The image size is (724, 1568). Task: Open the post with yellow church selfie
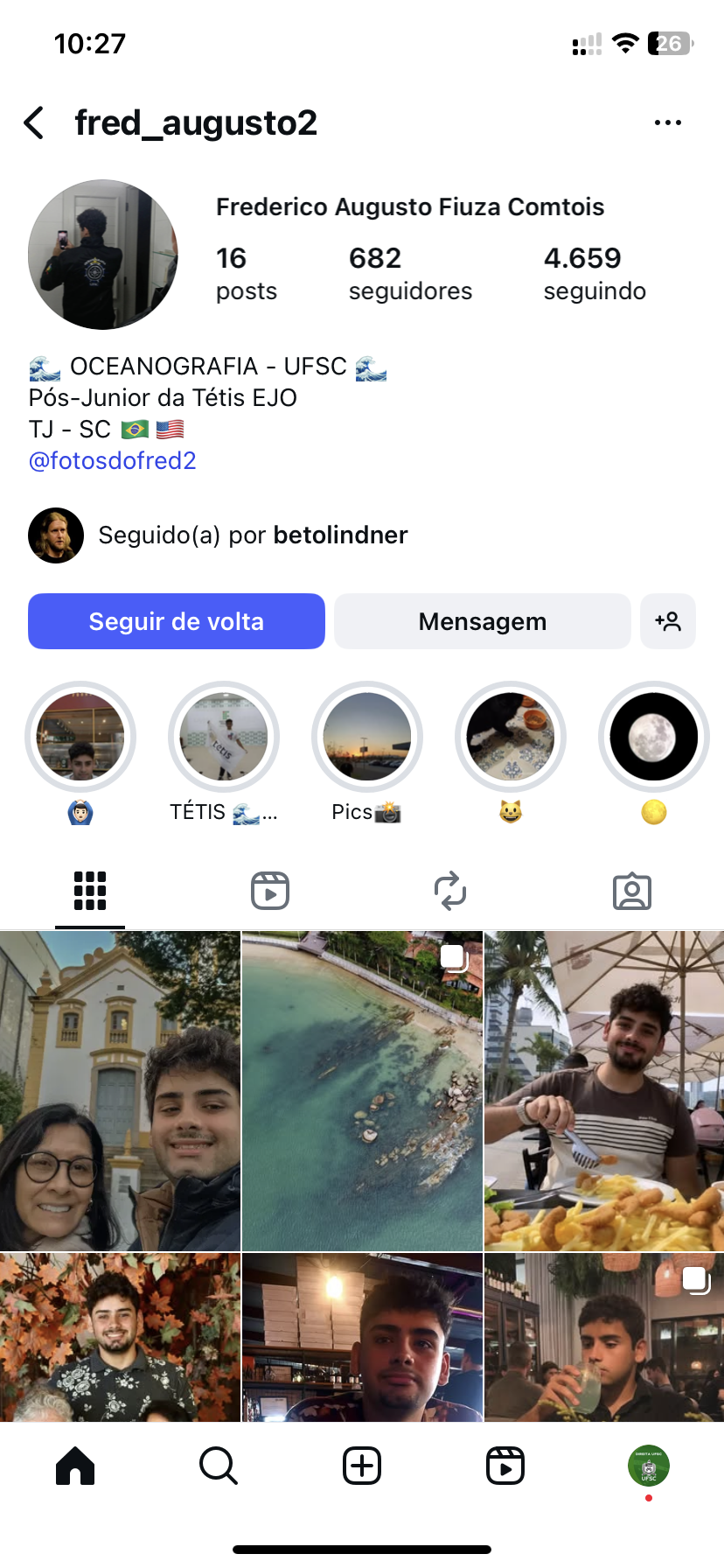(x=120, y=1090)
